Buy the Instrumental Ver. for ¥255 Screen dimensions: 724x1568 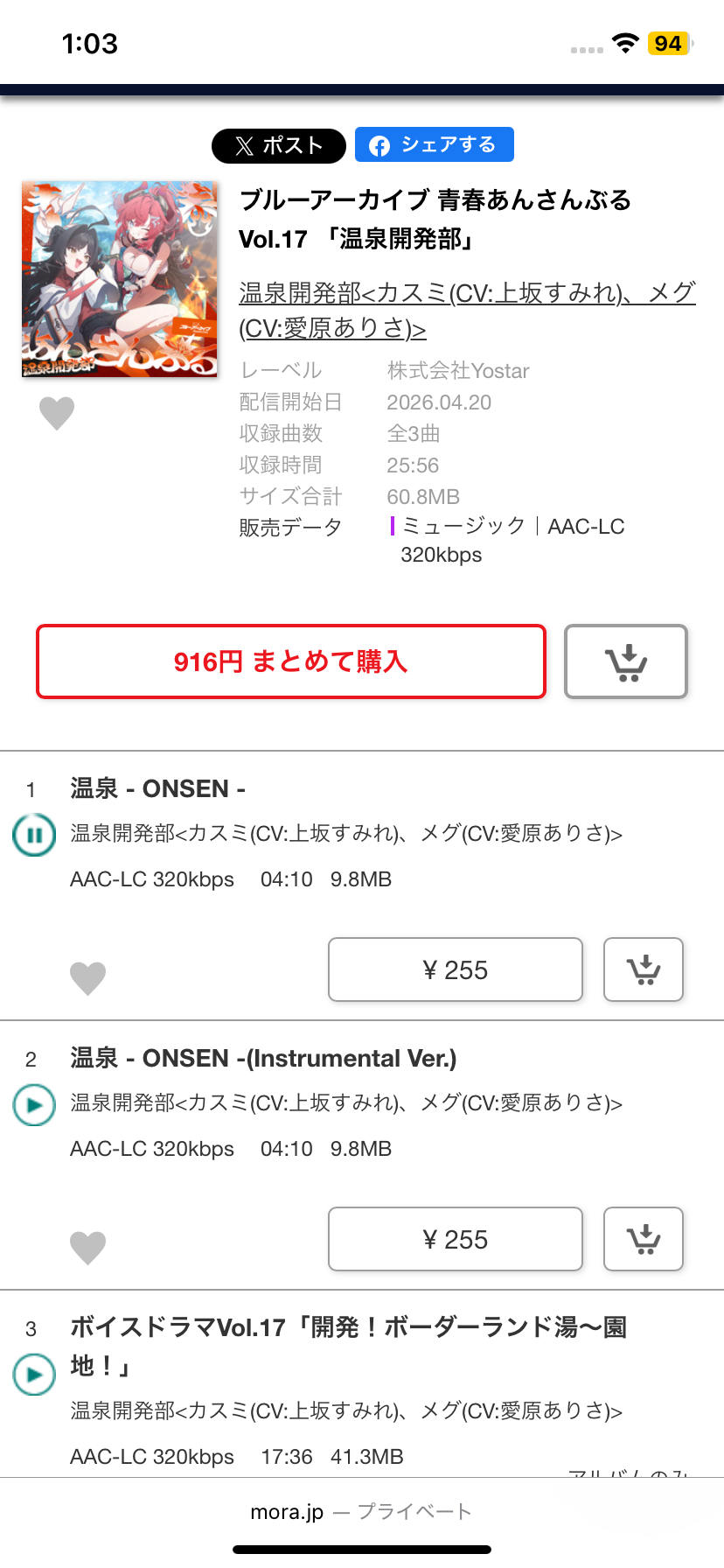coord(455,1239)
